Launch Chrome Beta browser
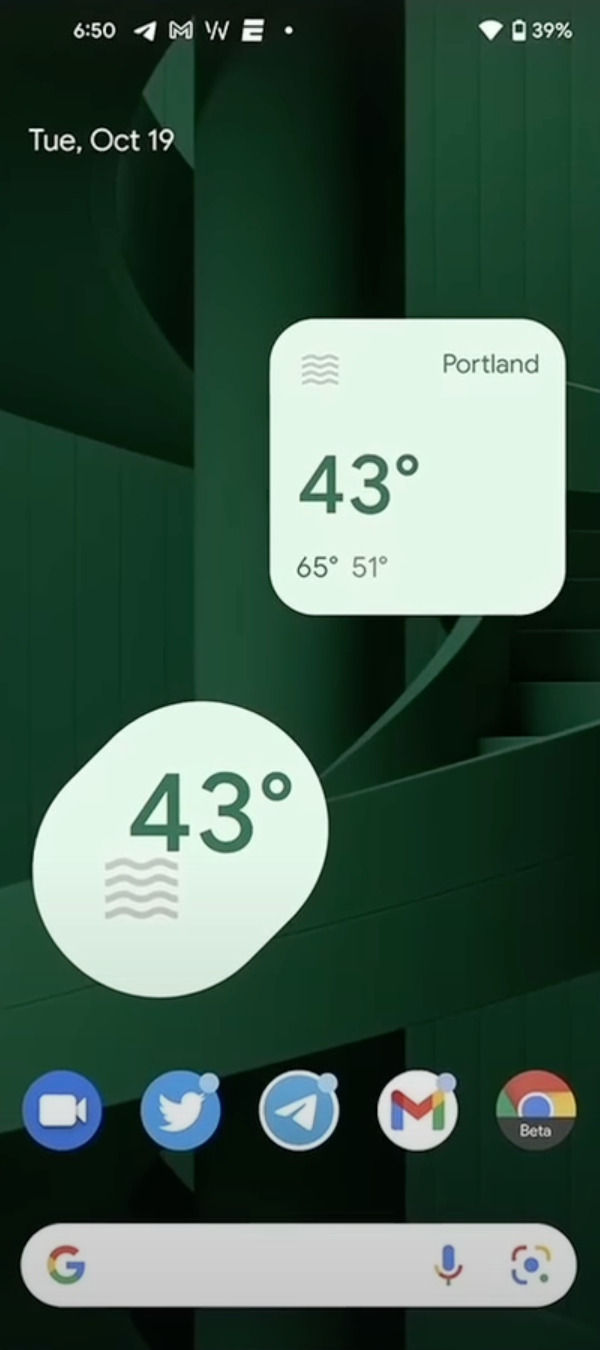 [x=536, y=1110]
